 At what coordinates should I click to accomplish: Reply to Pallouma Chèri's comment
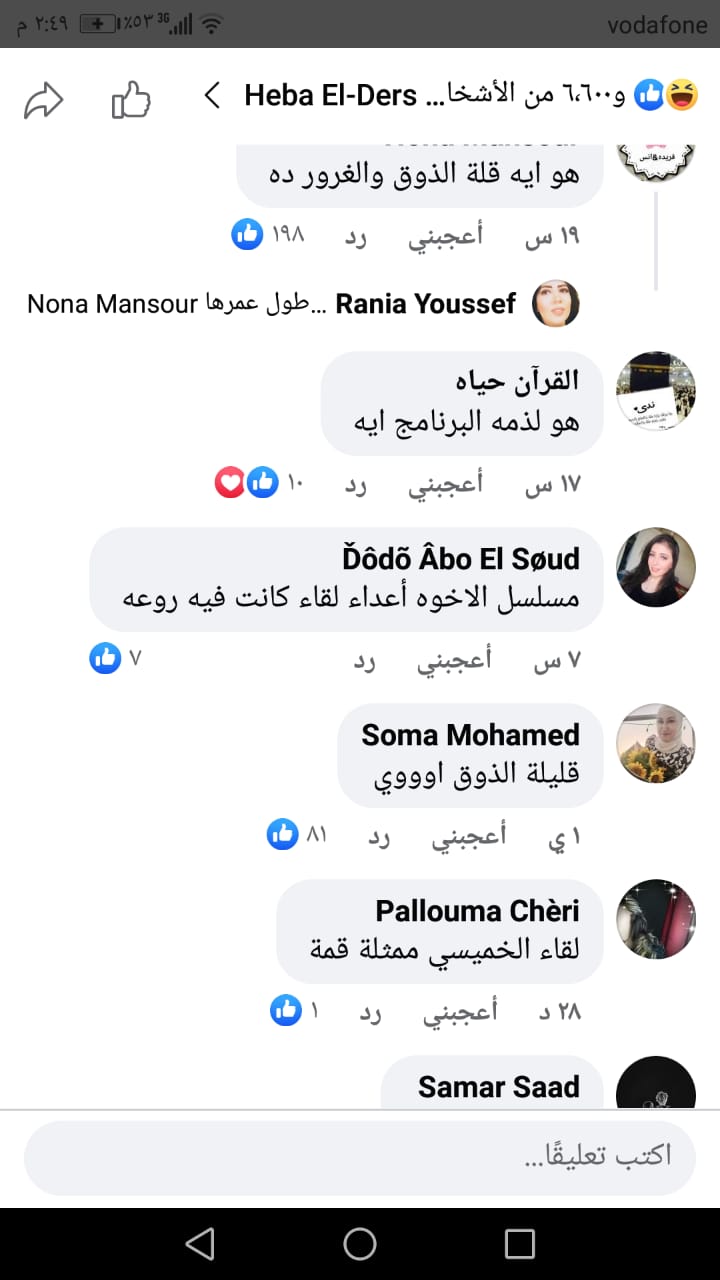(x=371, y=1012)
